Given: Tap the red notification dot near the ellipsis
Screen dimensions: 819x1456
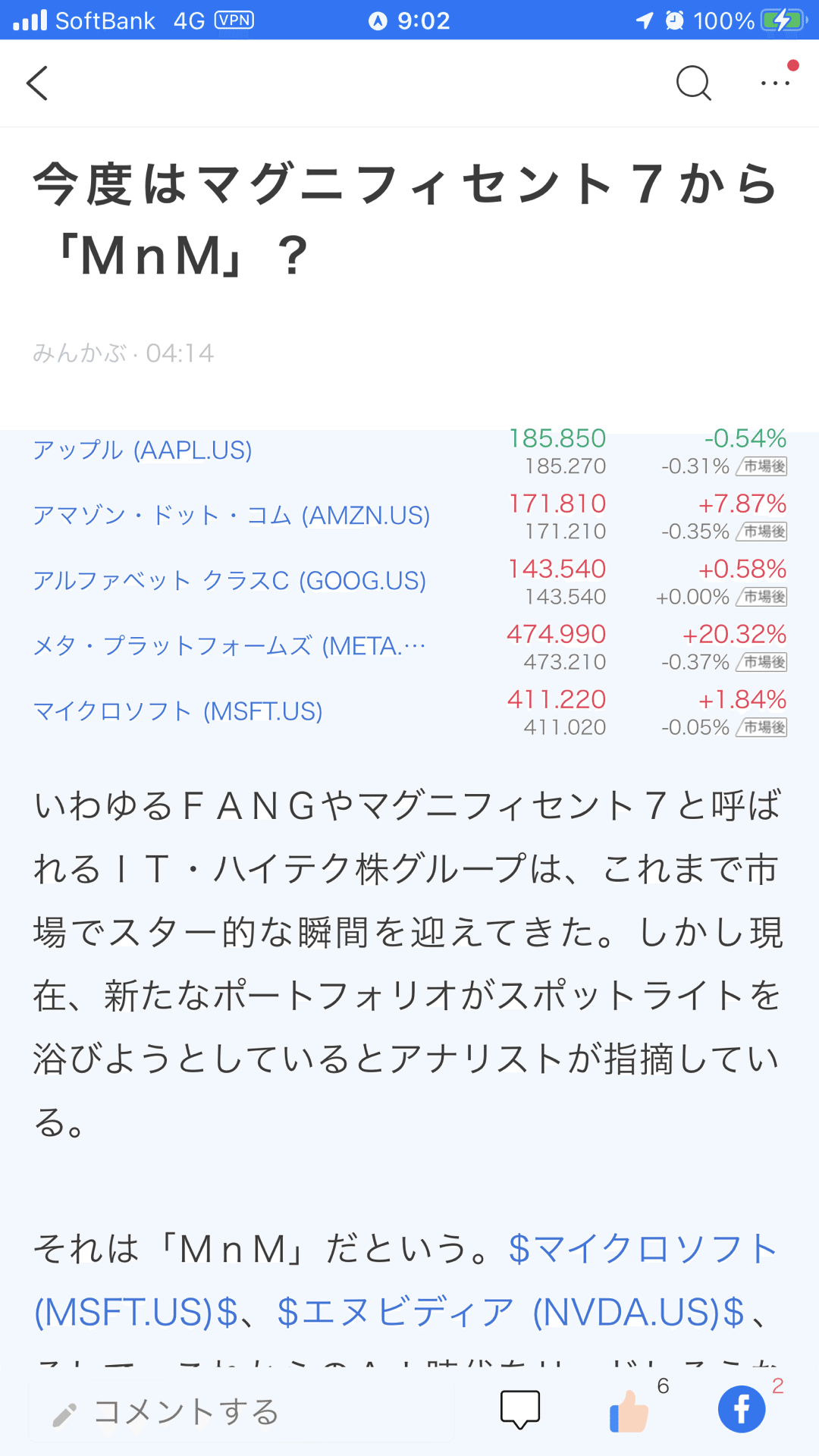Looking at the screenshot, I should (793, 67).
